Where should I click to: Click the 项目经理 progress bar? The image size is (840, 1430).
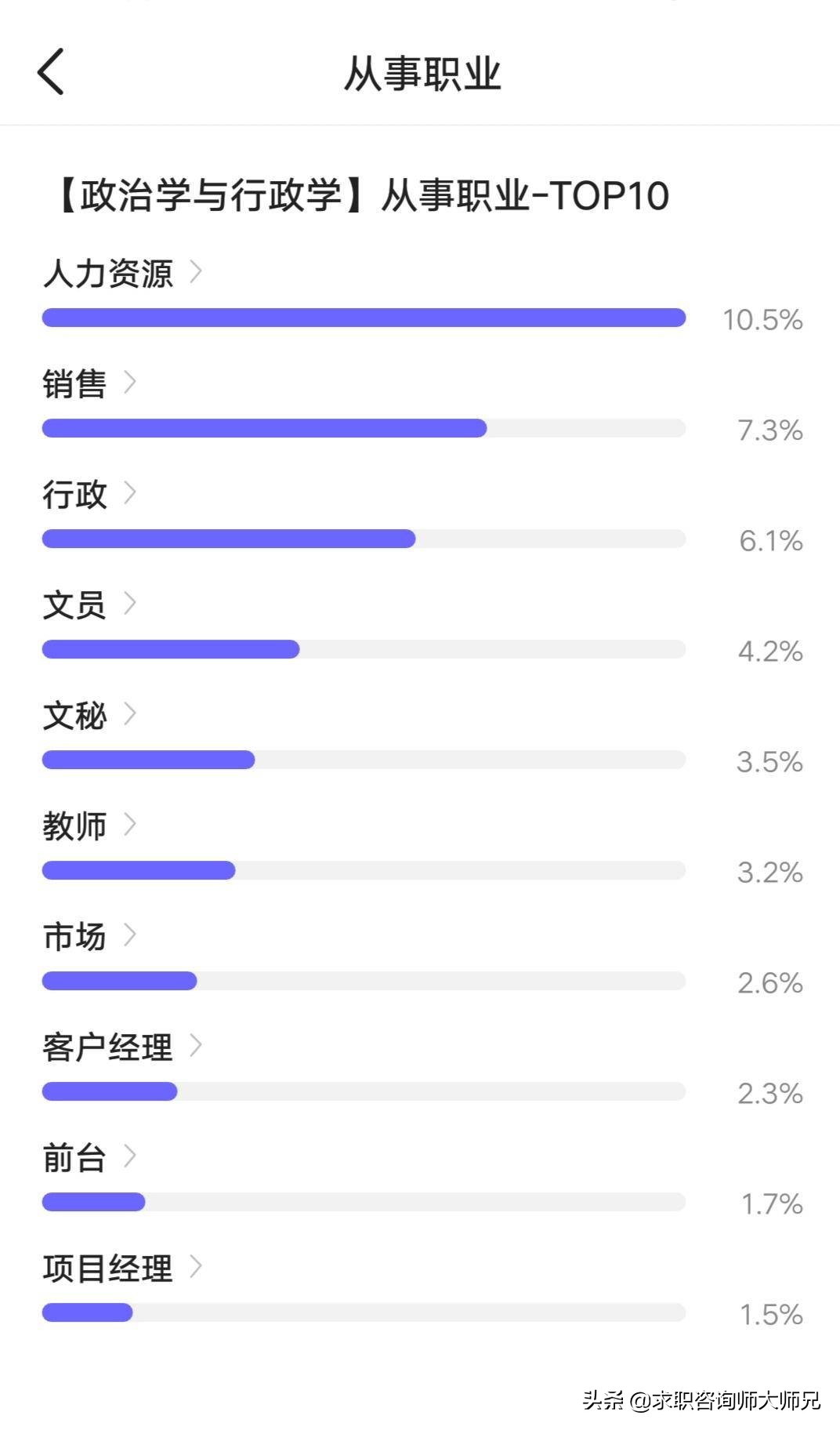(88, 1313)
